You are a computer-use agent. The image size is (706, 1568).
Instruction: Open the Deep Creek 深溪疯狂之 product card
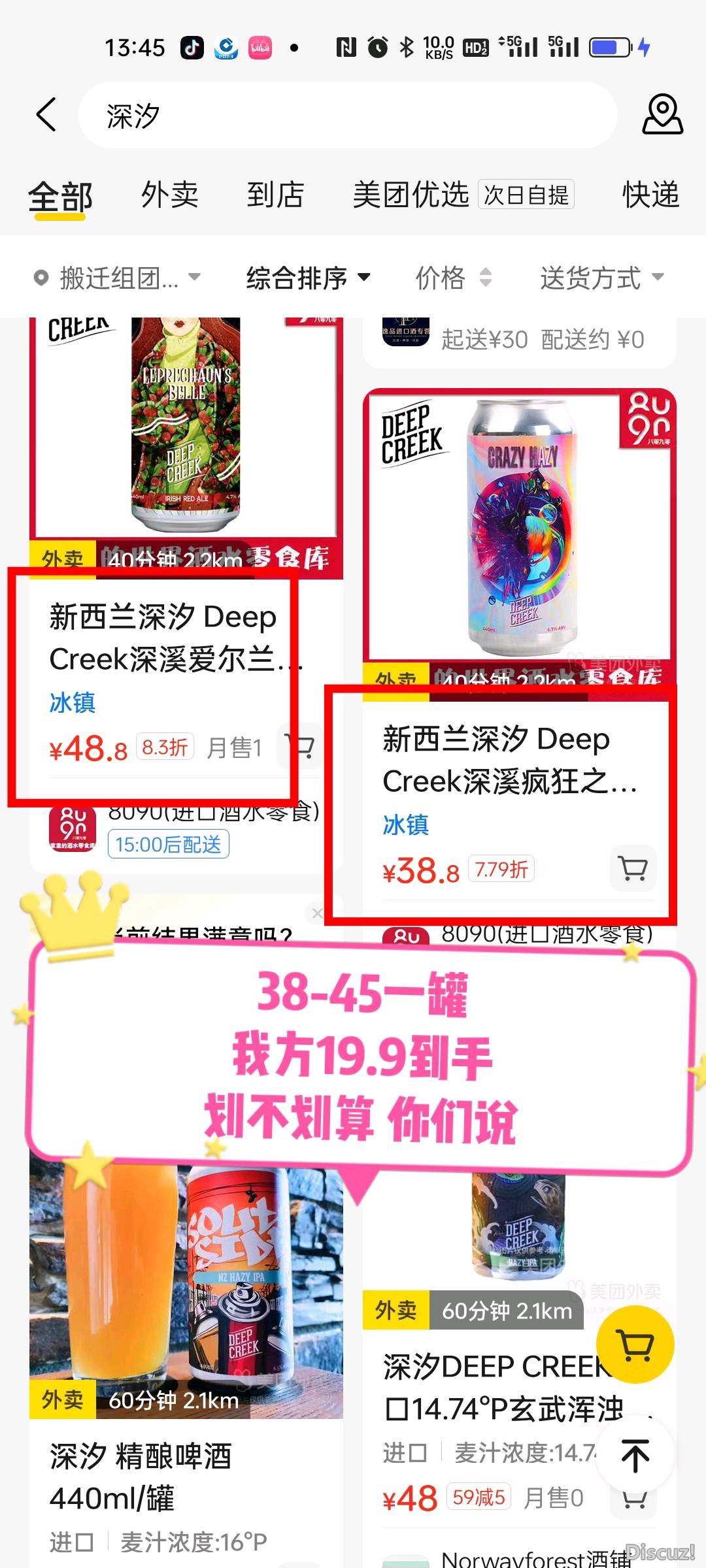click(497, 760)
